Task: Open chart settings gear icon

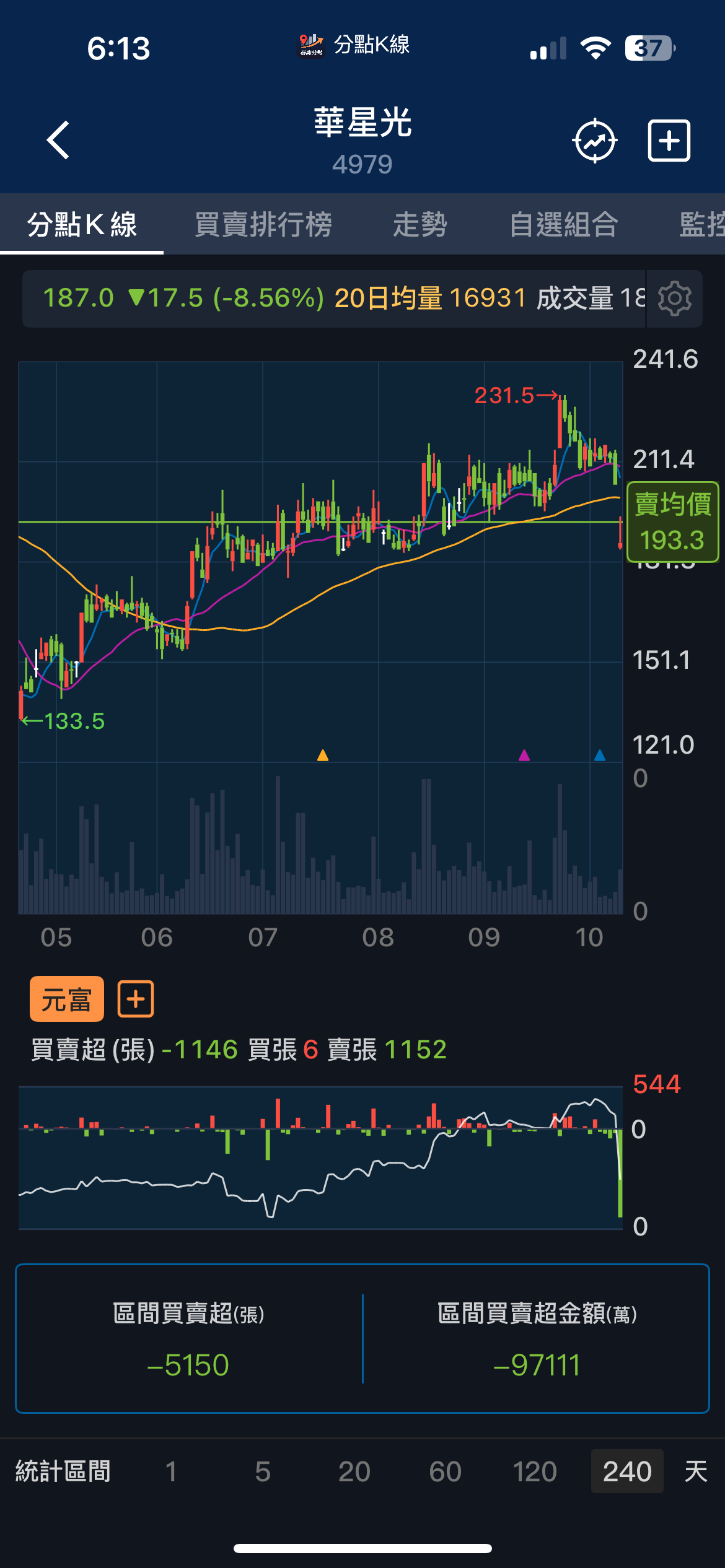Action: [x=674, y=298]
